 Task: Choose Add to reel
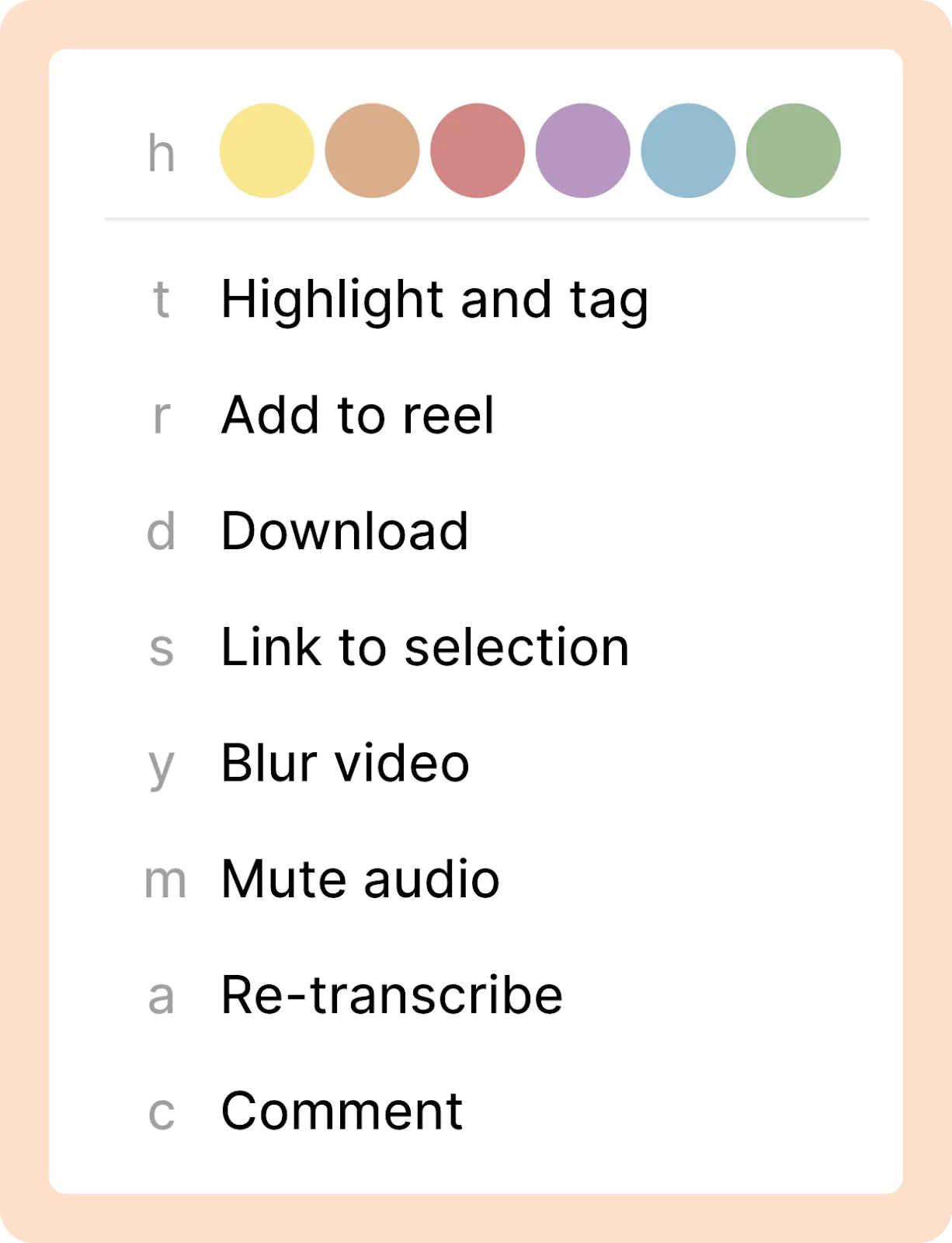coord(357,416)
